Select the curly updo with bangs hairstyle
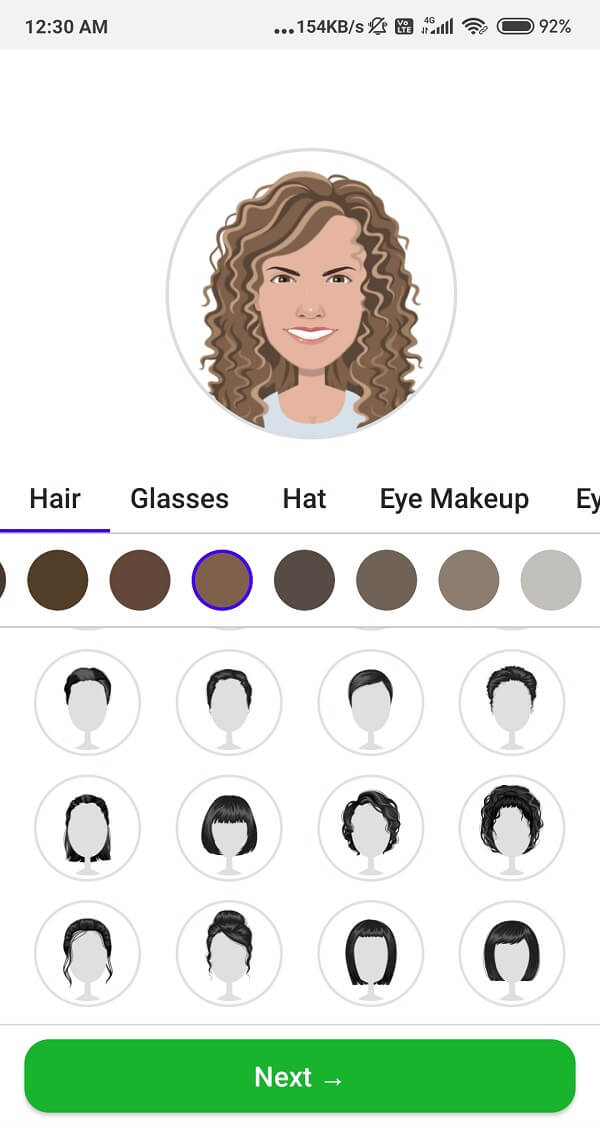Viewport: 600px width, 1125px height. pos(512,827)
